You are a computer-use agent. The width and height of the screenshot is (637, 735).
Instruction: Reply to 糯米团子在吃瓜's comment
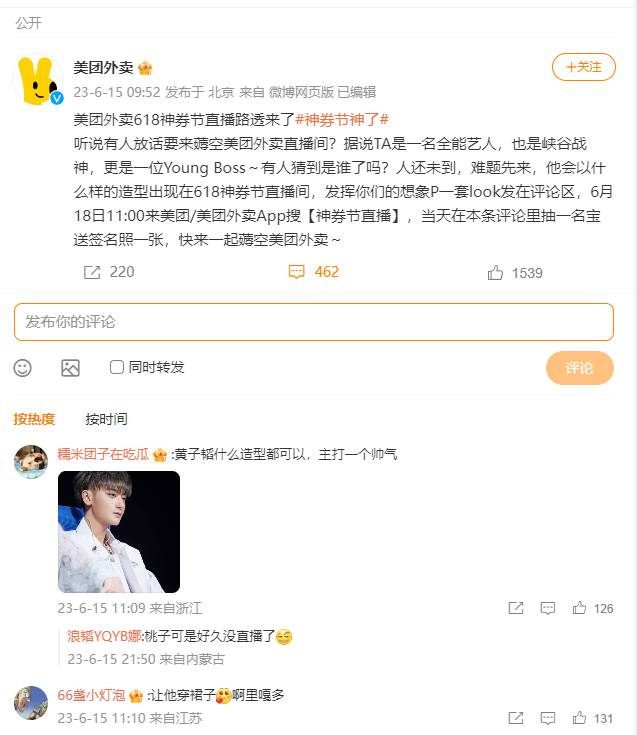point(548,608)
